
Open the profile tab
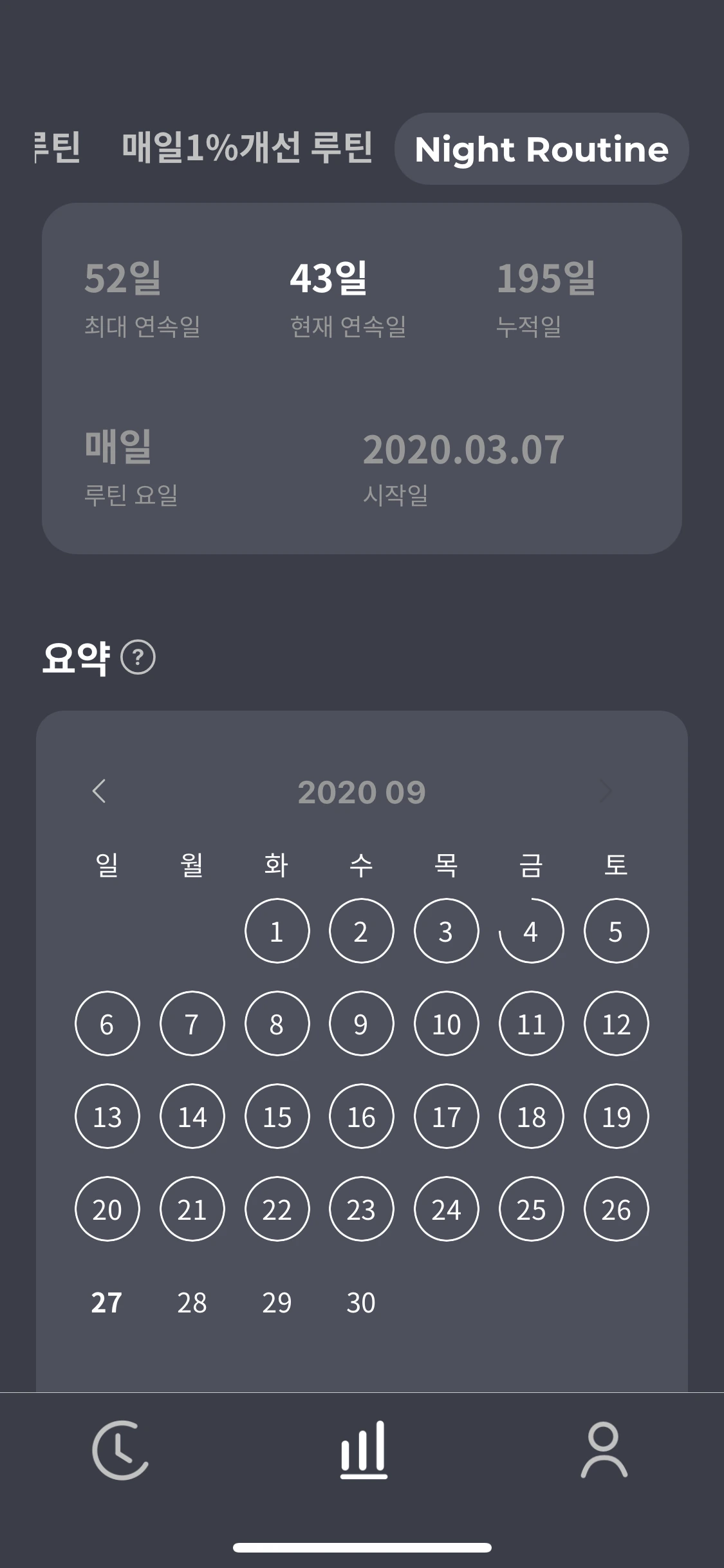[x=604, y=1450]
